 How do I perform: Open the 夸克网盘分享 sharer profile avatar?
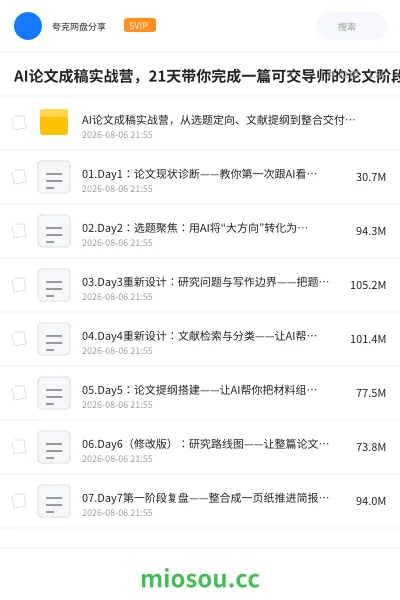pyautogui.click(x=28, y=26)
